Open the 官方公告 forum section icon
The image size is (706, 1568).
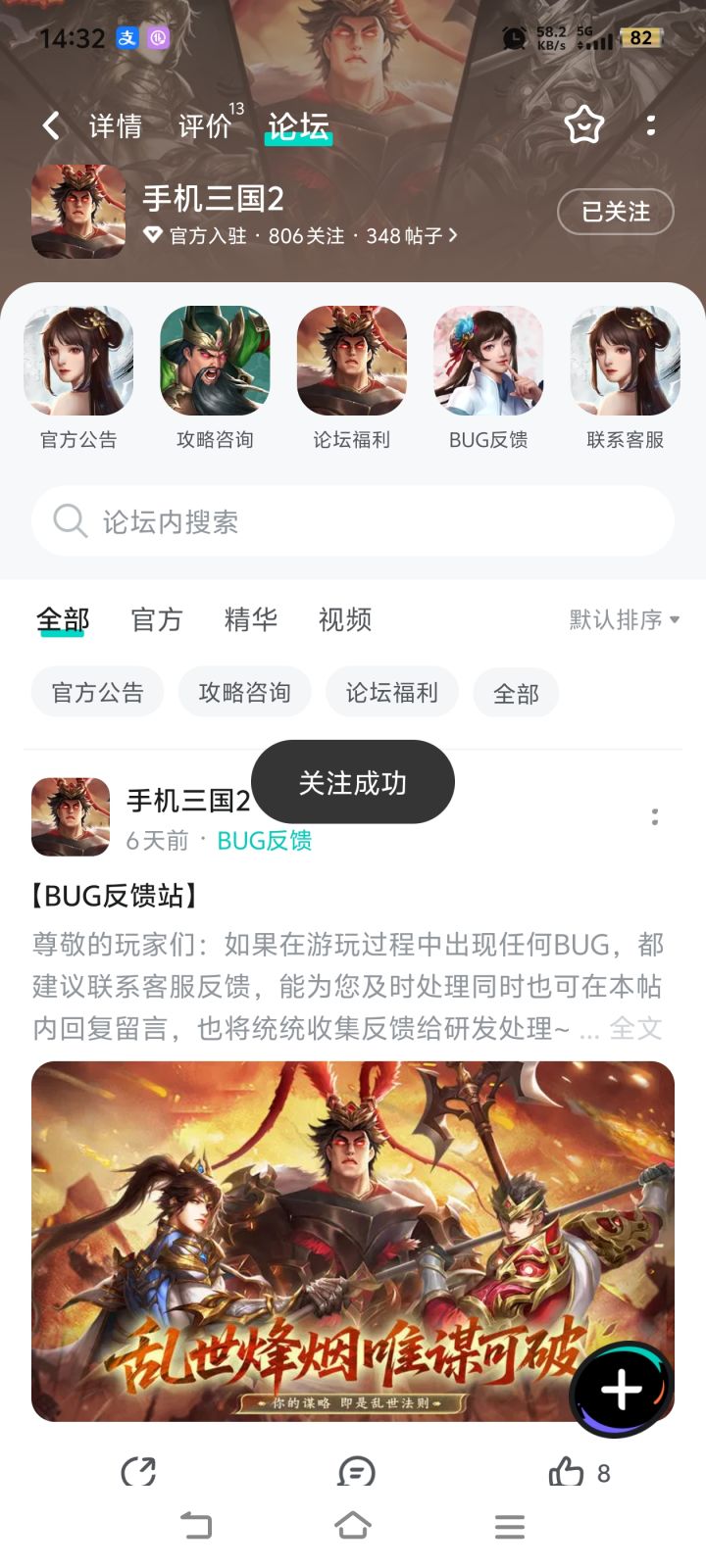pos(78,360)
